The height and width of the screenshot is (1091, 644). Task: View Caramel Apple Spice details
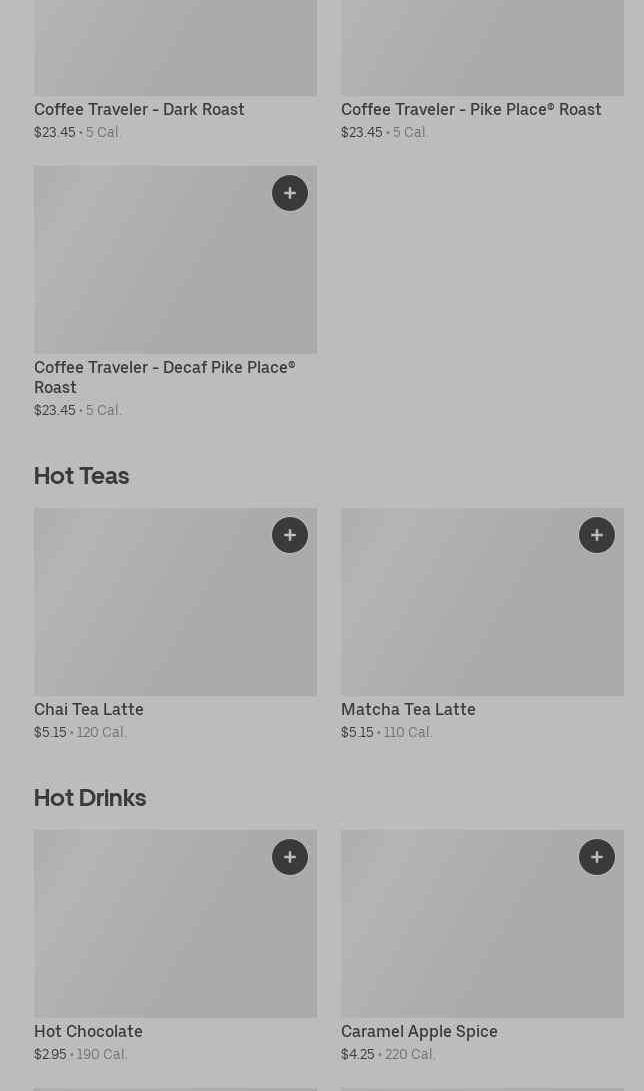click(x=419, y=1031)
